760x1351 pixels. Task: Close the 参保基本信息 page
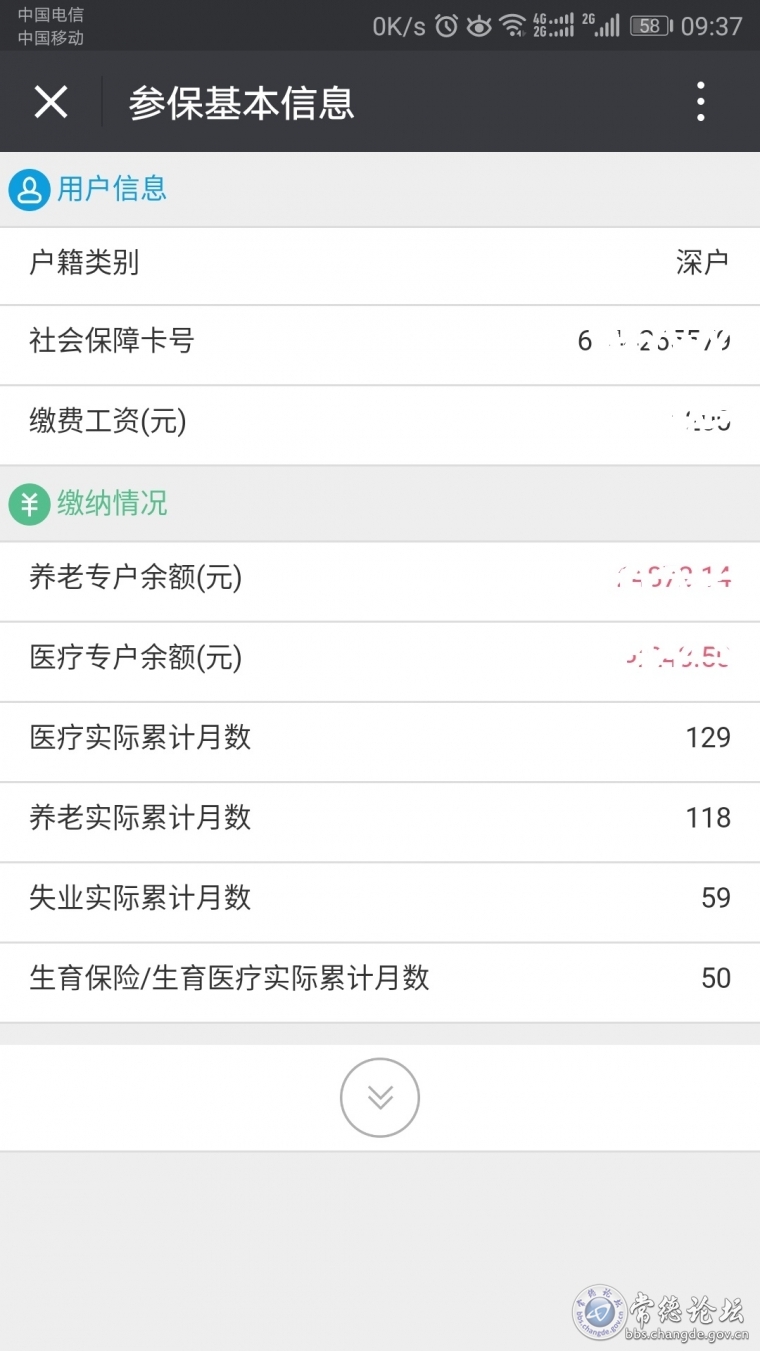51,102
